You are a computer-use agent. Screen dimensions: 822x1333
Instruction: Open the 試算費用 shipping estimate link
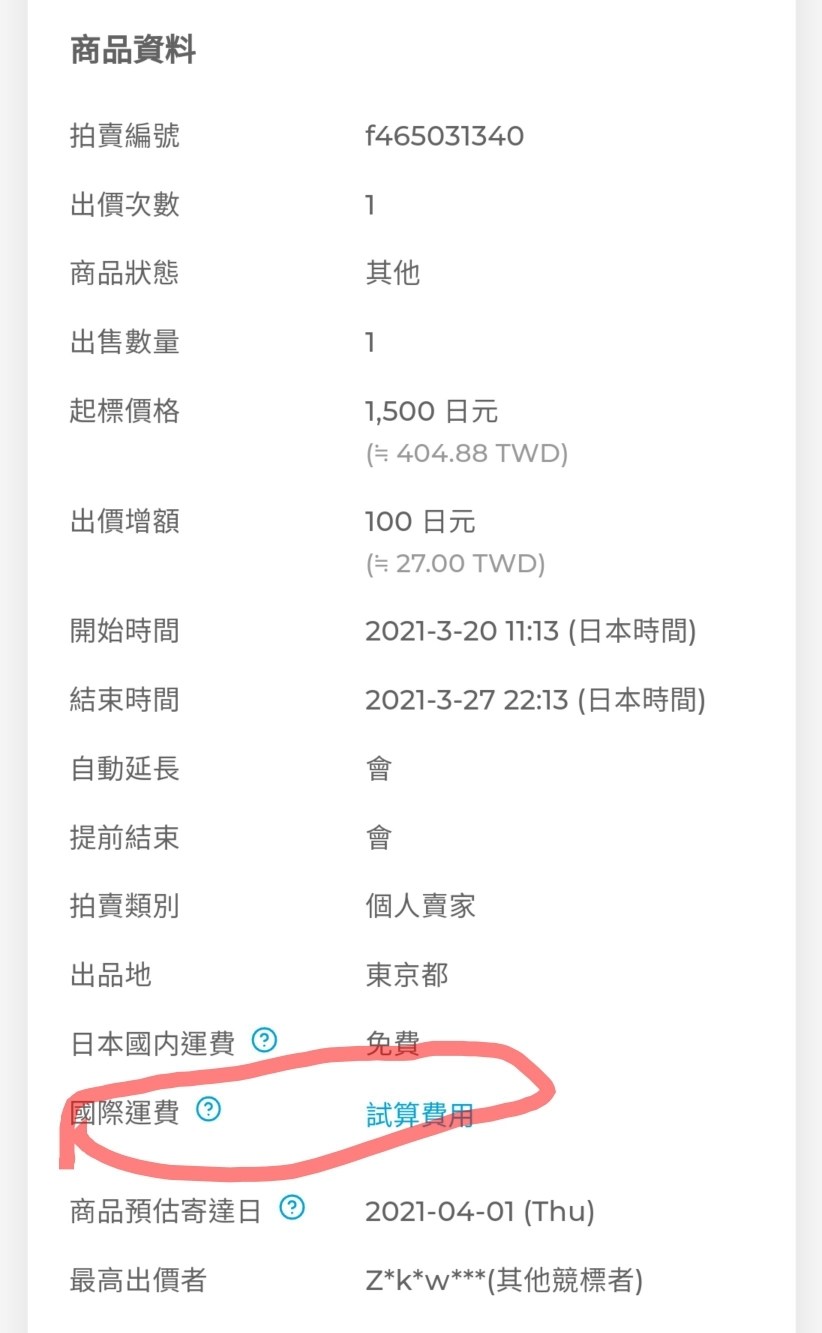[419, 1116]
